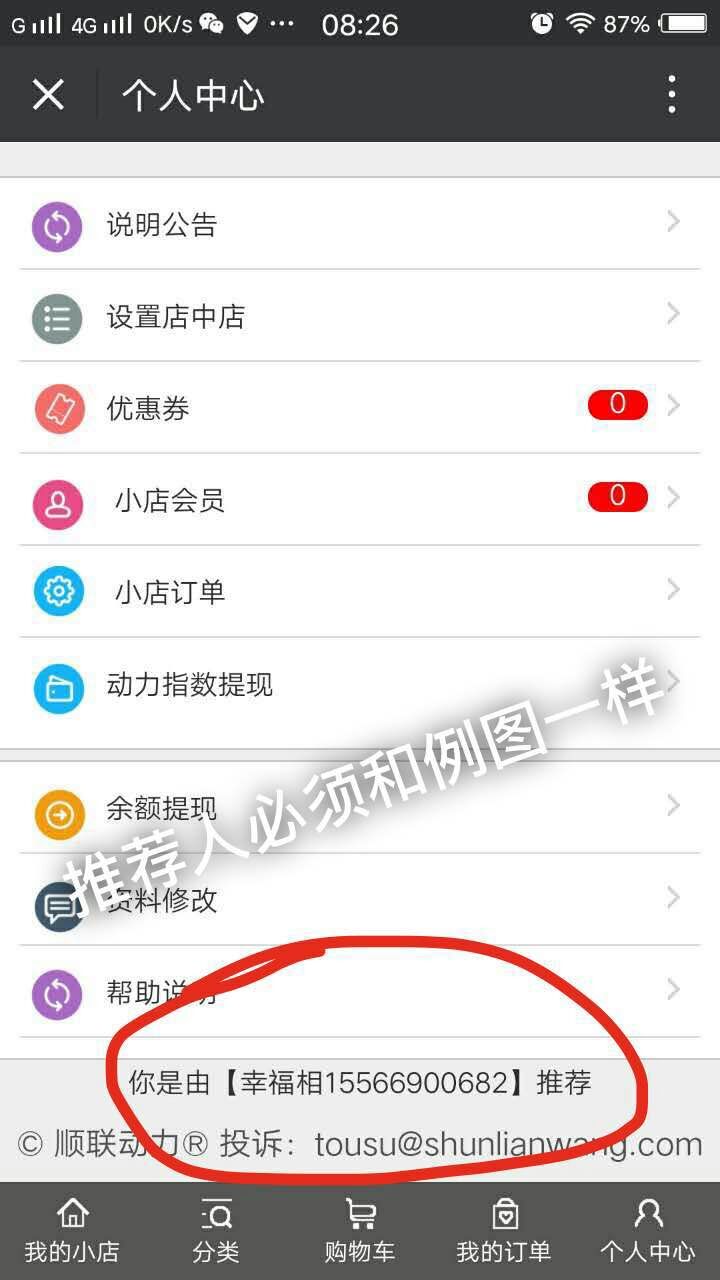Screen dimensions: 720x1280
Task: Open 余额提现 balance withdrawal
Action: pos(360,808)
